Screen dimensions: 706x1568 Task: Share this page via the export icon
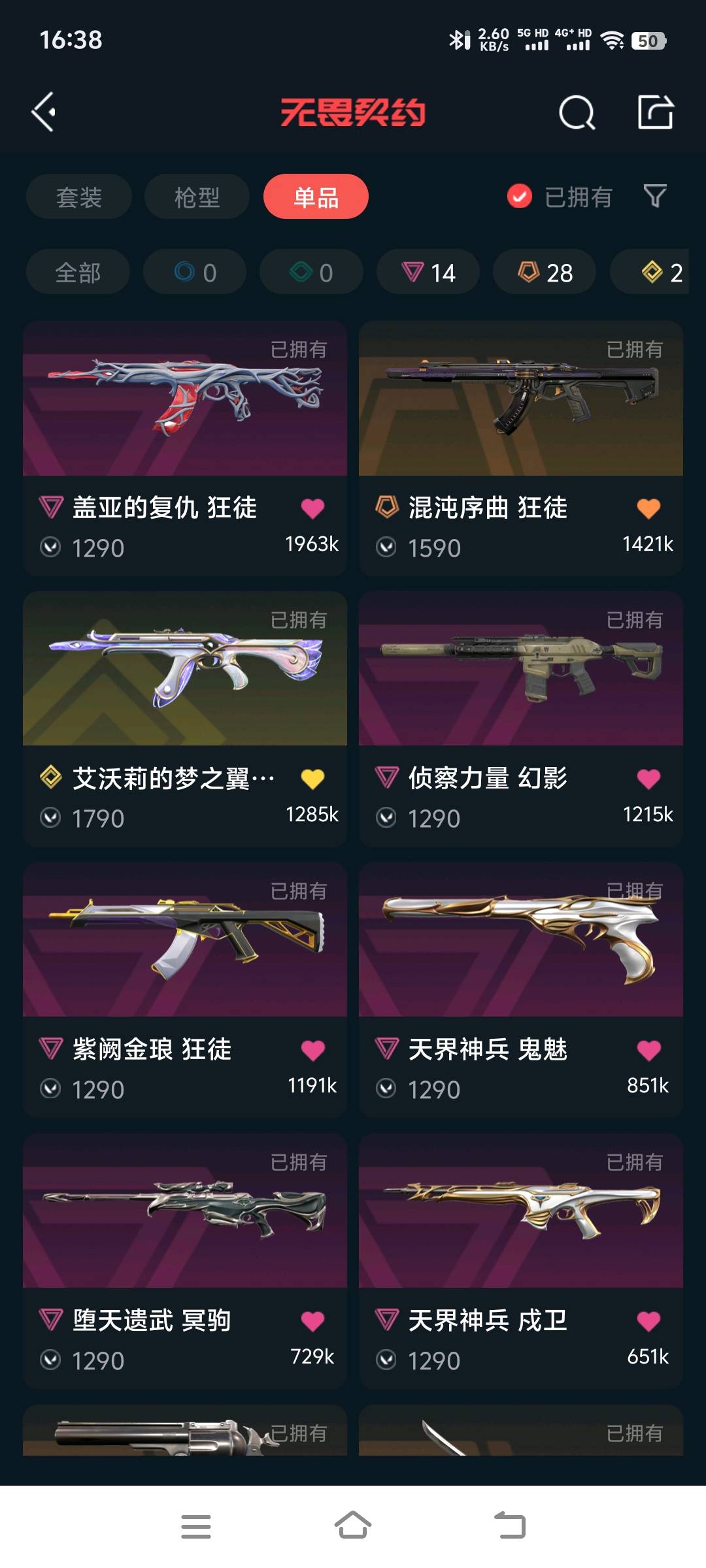(656, 112)
